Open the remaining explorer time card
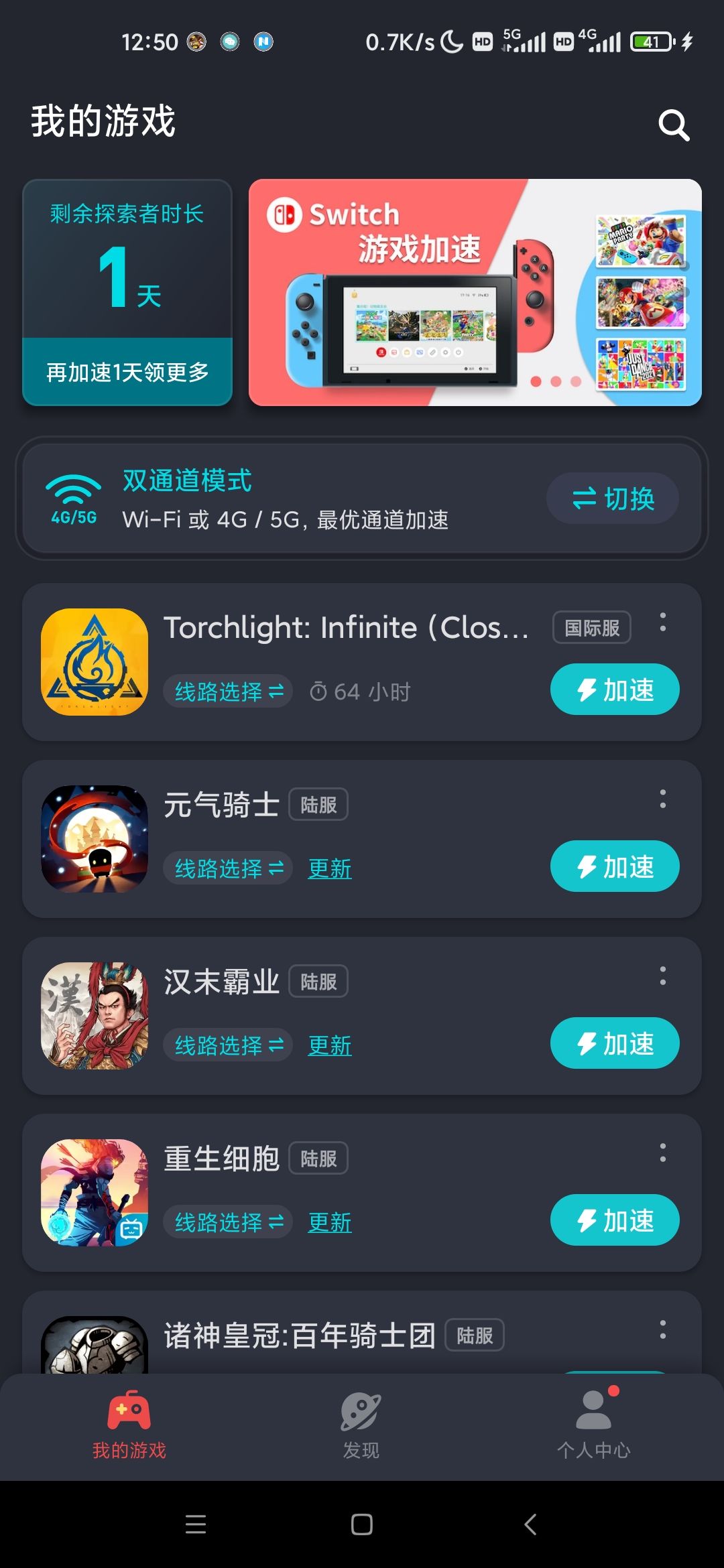 127,292
